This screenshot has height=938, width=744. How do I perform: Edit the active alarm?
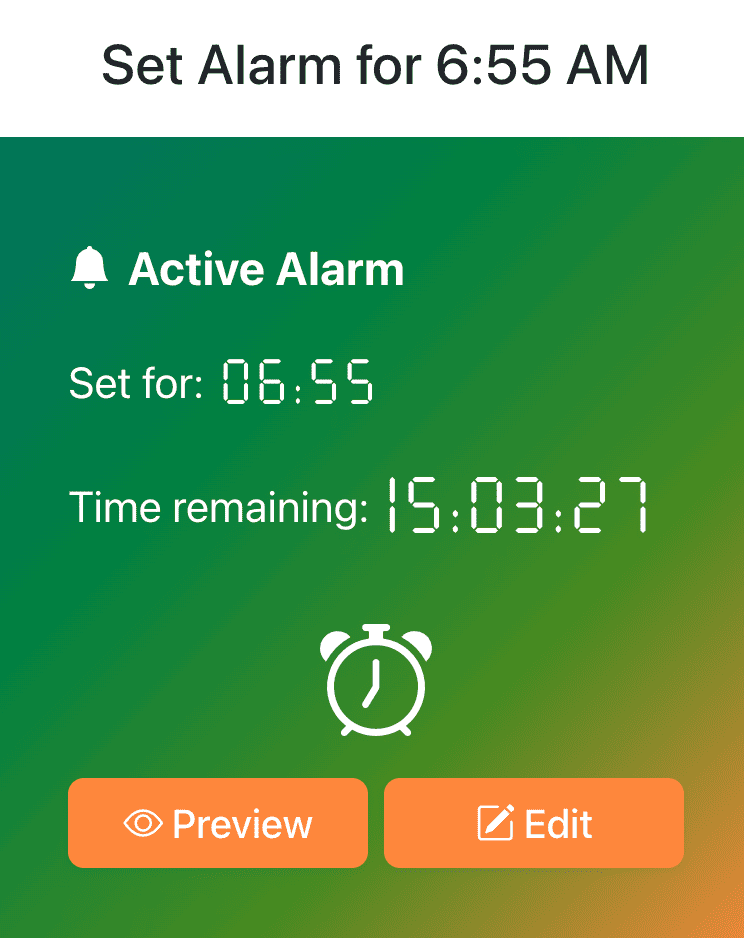click(x=533, y=822)
